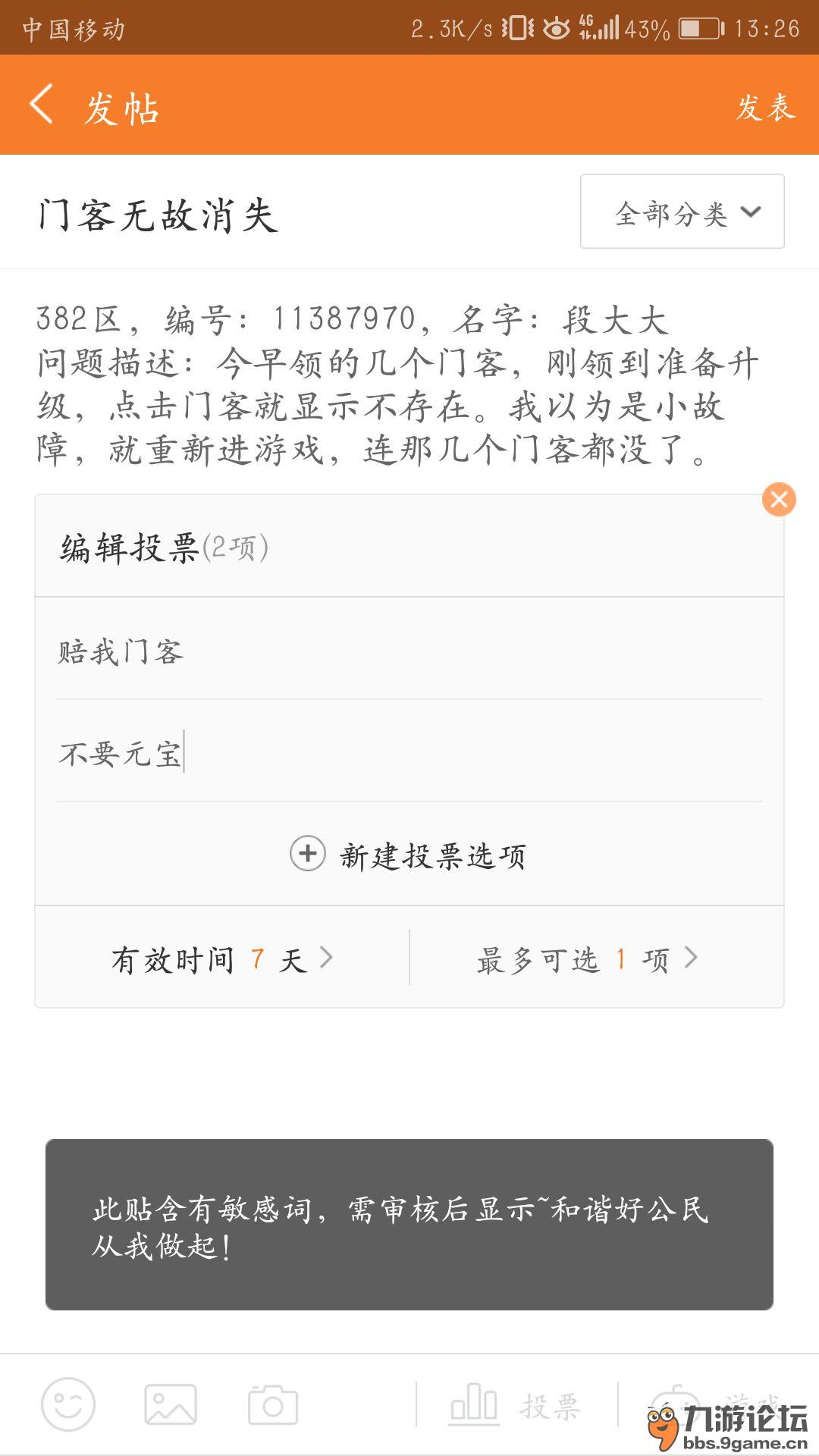Remove the poll with the X icon

[x=780, y=499]
